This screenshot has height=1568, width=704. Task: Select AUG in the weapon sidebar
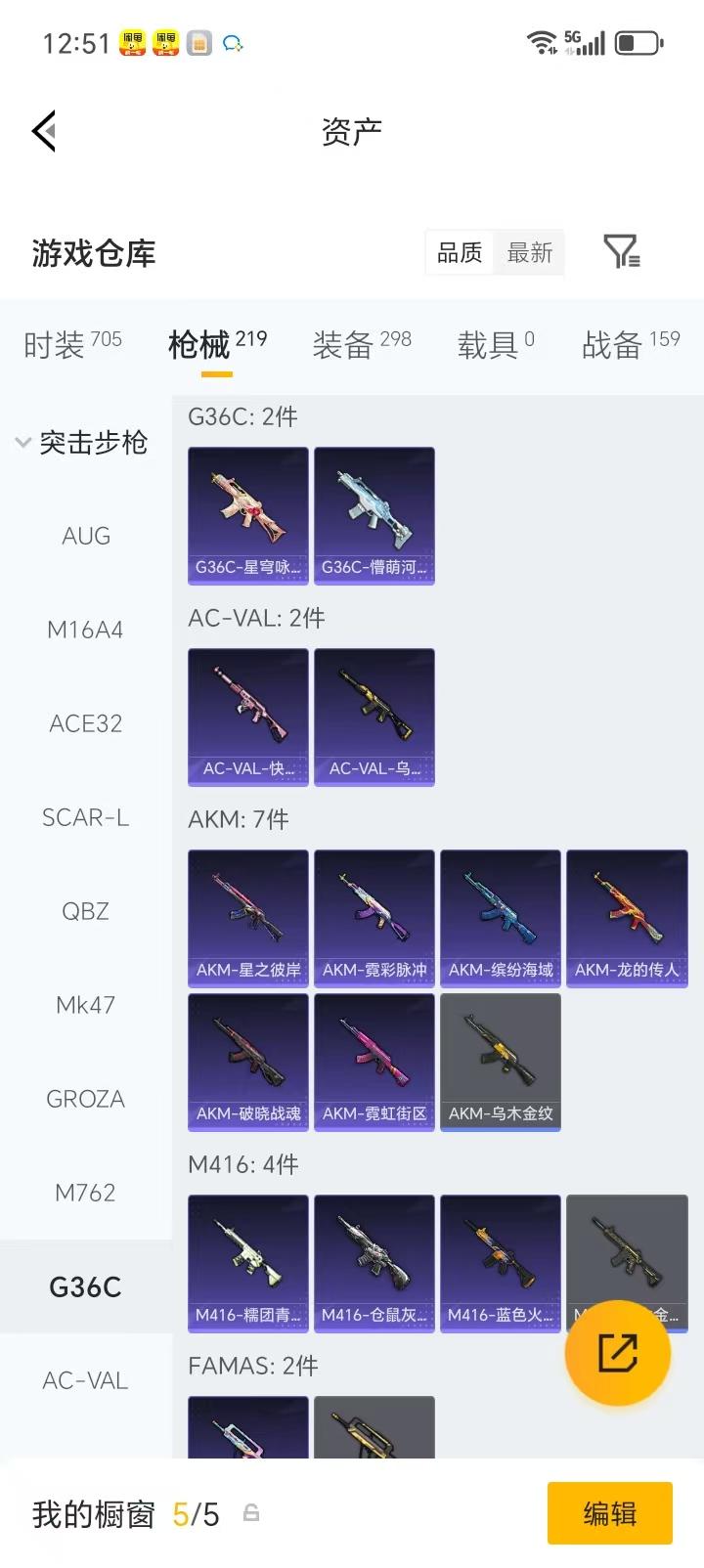tap(85, 536)
